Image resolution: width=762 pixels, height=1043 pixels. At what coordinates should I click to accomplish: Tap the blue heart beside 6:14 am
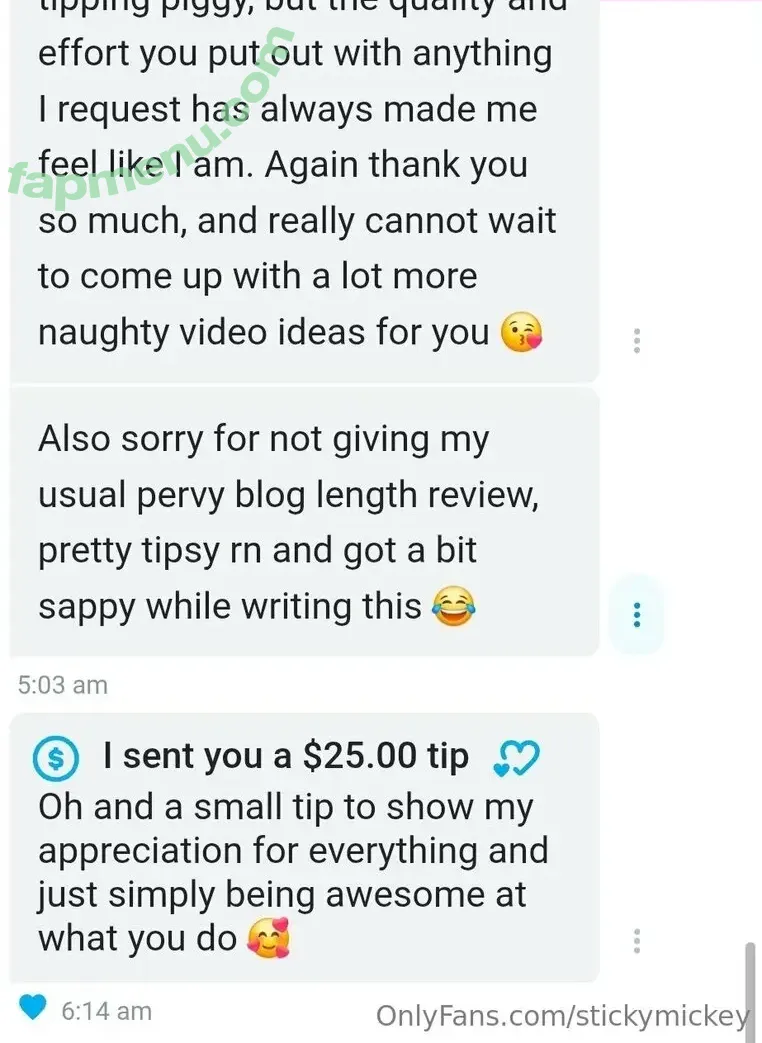pos(33,1008)
